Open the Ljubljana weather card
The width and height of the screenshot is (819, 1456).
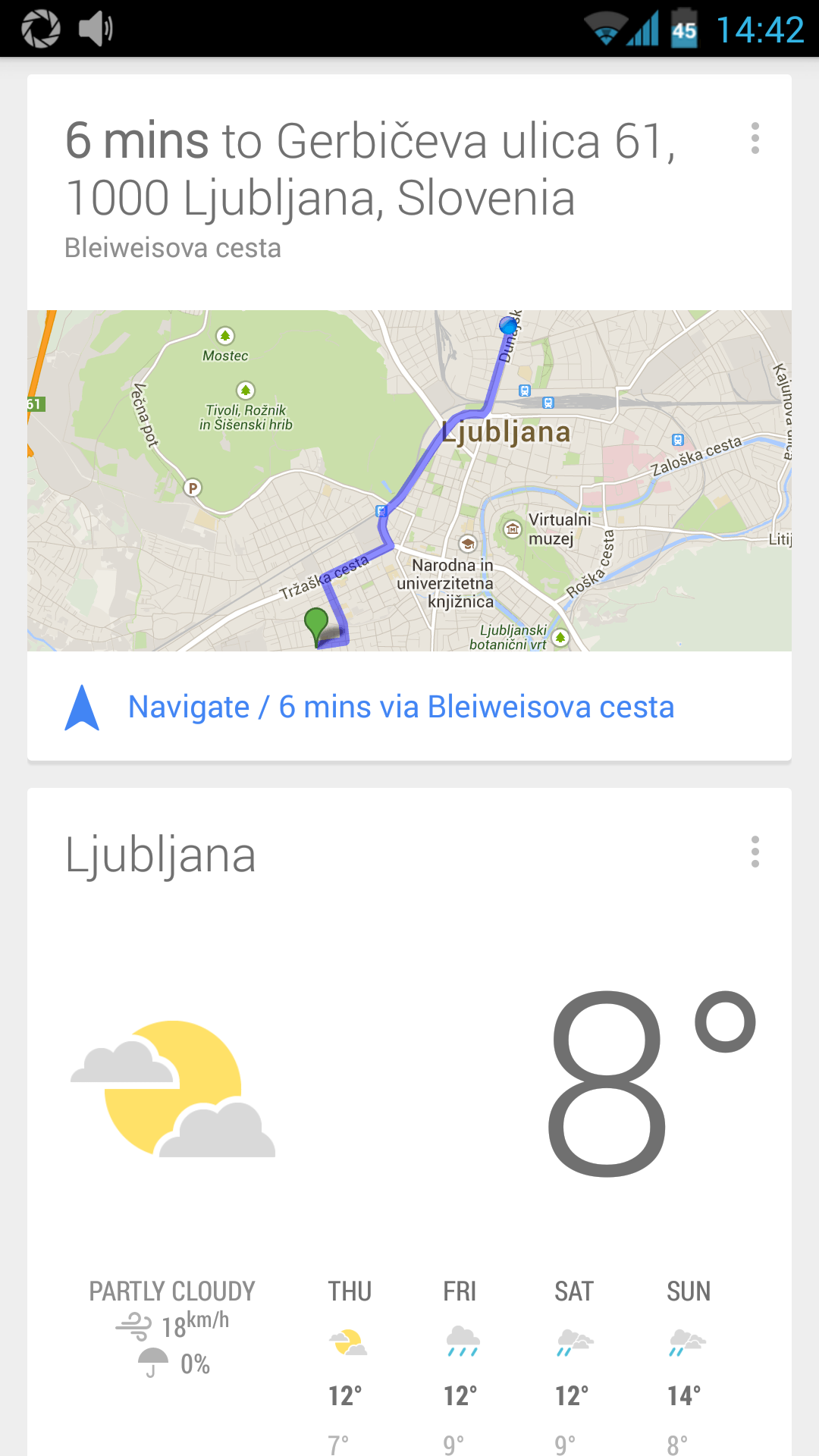(x=409, y=1122)
